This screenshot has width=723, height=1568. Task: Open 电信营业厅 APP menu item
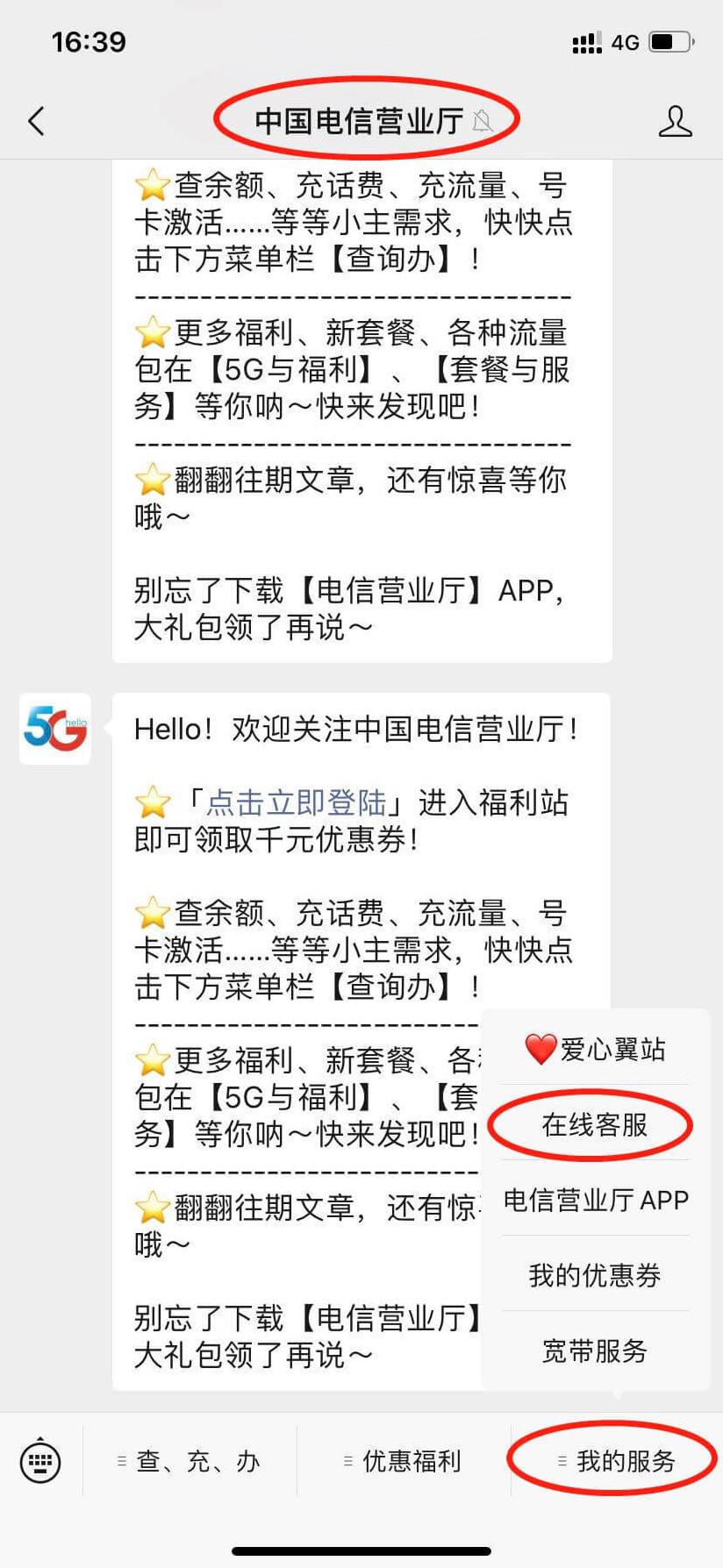(595, 1200)
